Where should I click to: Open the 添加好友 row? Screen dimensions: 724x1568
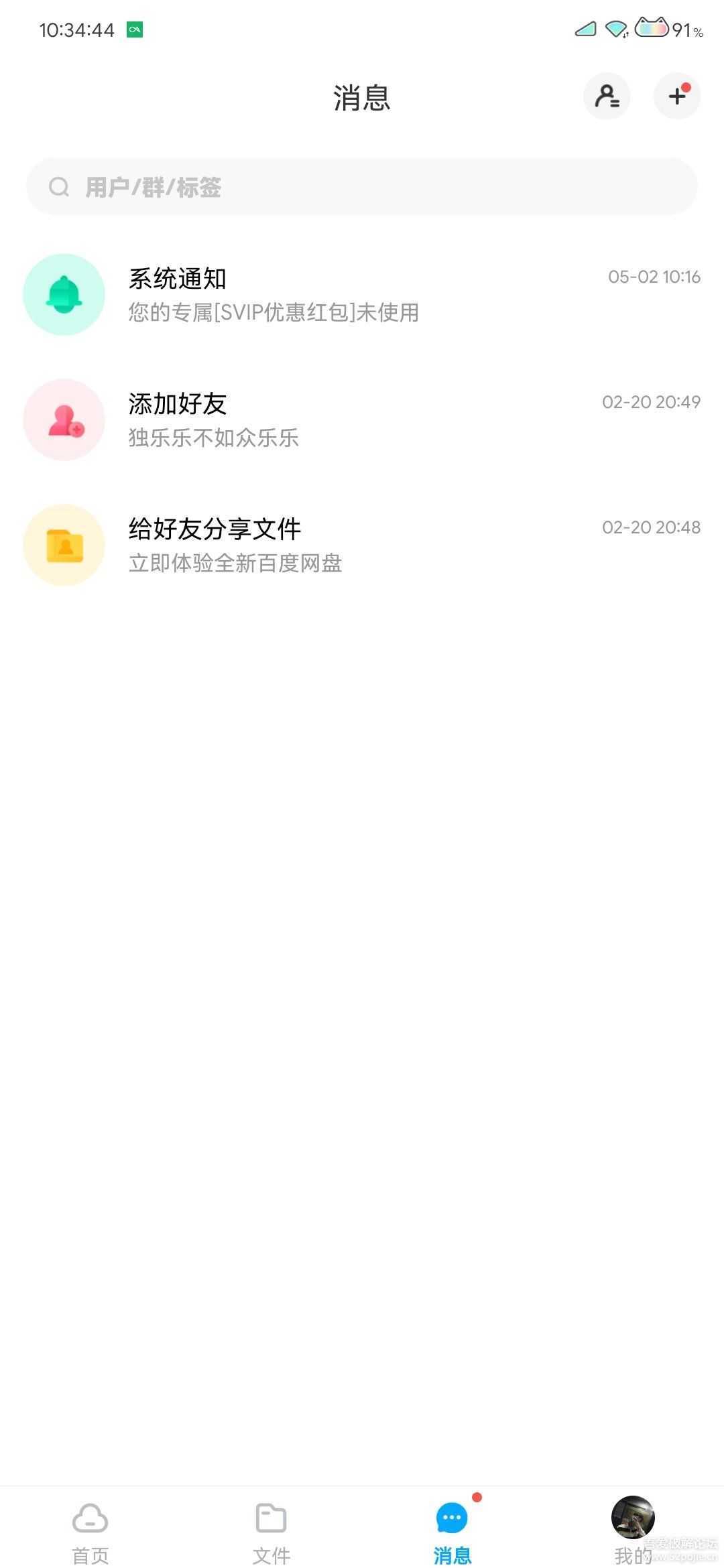[362, 419]
